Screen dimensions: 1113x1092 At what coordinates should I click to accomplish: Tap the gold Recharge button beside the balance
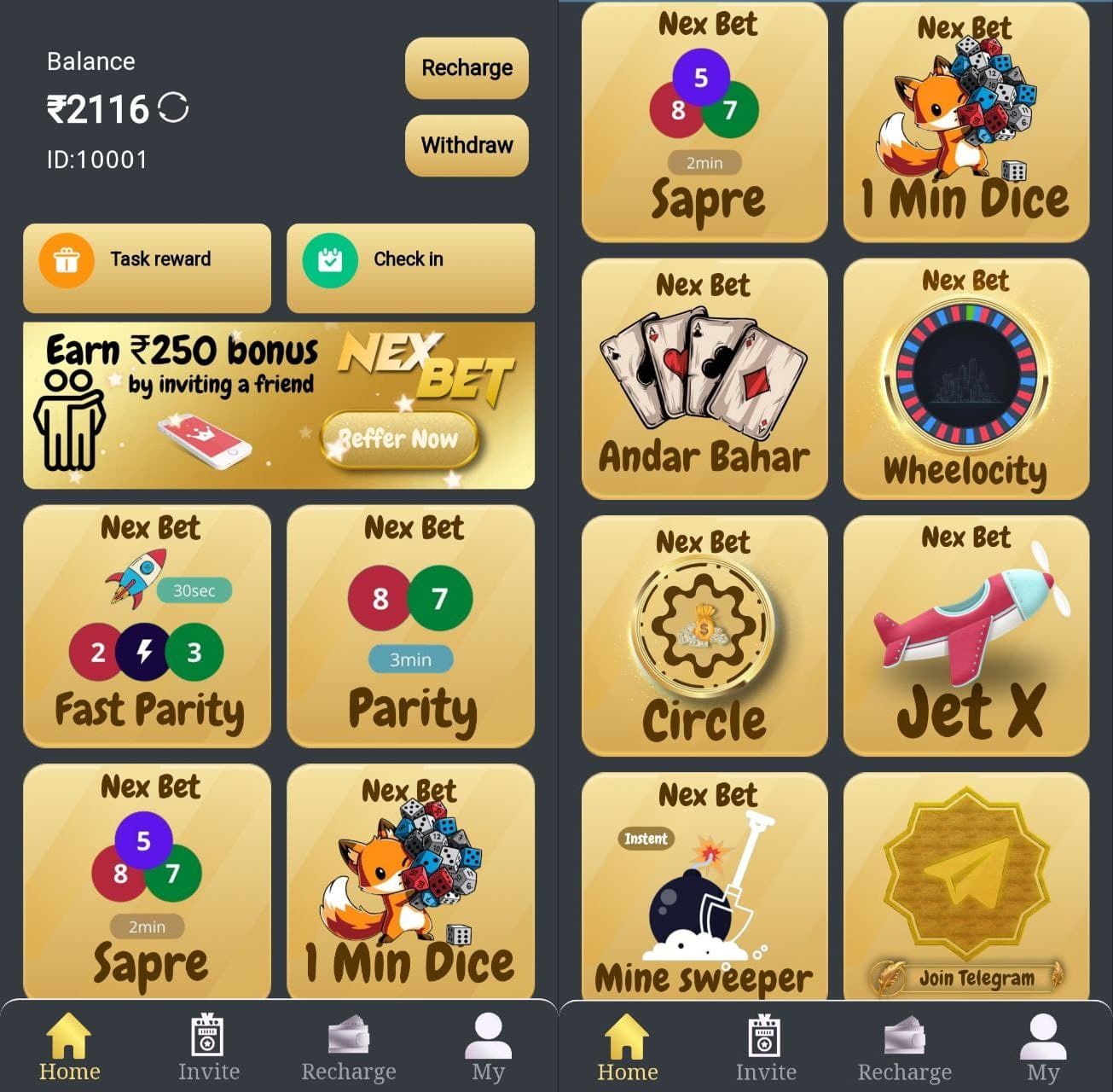467,67
